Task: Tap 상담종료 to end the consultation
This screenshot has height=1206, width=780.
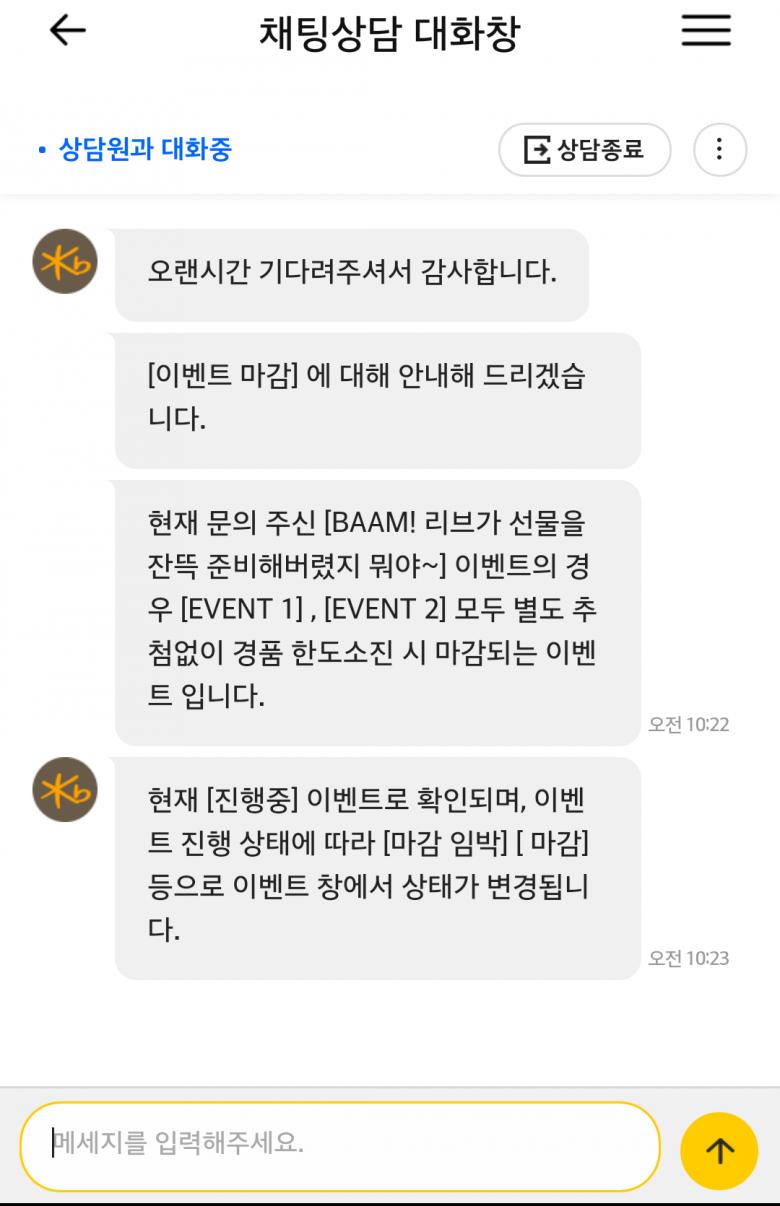Action: (x=585, y=150)
